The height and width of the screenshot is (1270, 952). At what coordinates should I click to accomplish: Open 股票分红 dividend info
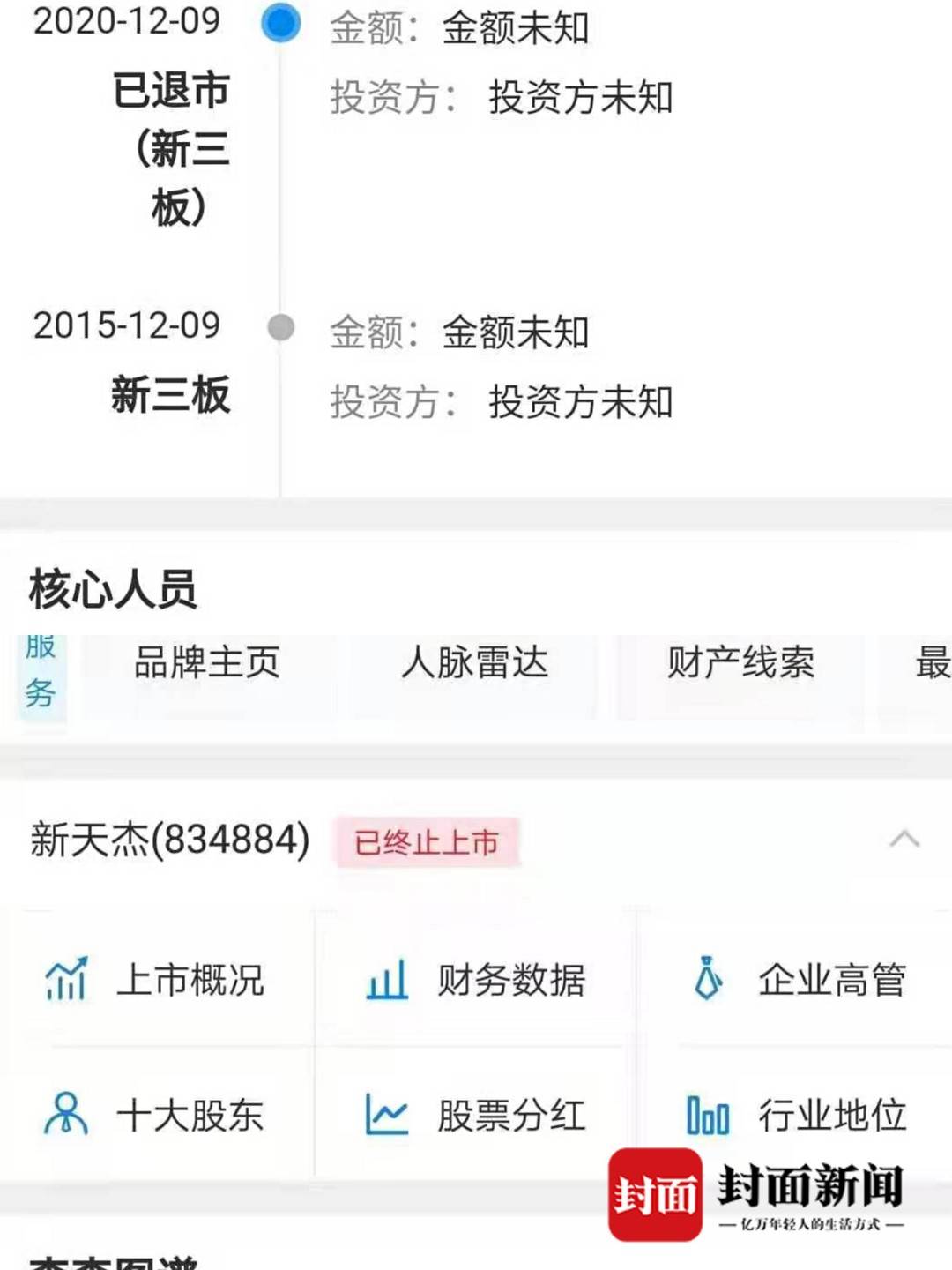coord(476,1115)
